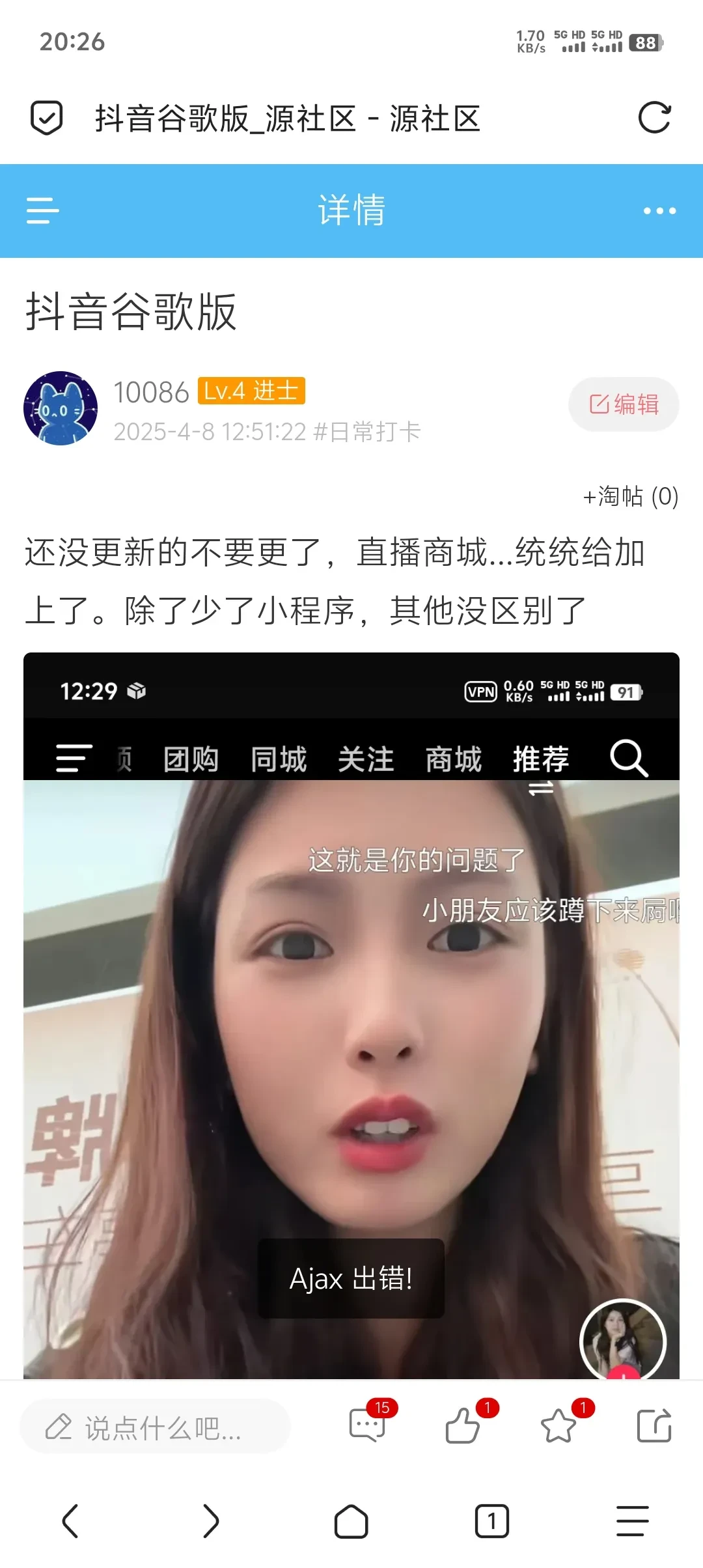The height and width of the screenshot is (1568, 703).
Task: Open the #日常打卡 topic tag
Action: 367,432
